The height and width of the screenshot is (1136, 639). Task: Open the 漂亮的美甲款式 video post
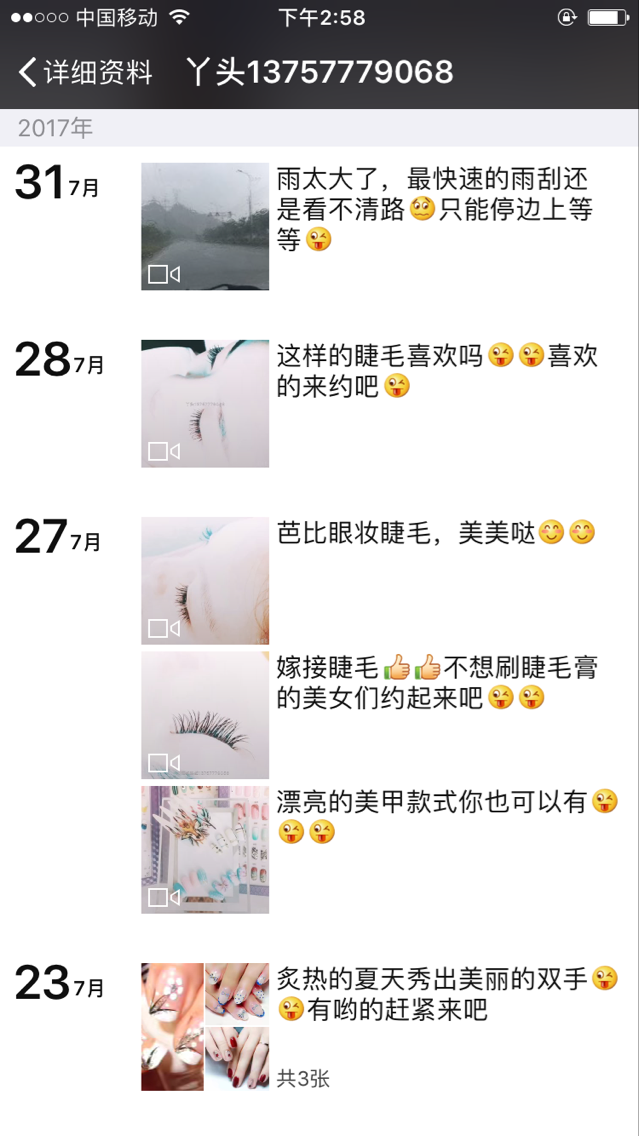pyautogui.click(x=205, y=849)
